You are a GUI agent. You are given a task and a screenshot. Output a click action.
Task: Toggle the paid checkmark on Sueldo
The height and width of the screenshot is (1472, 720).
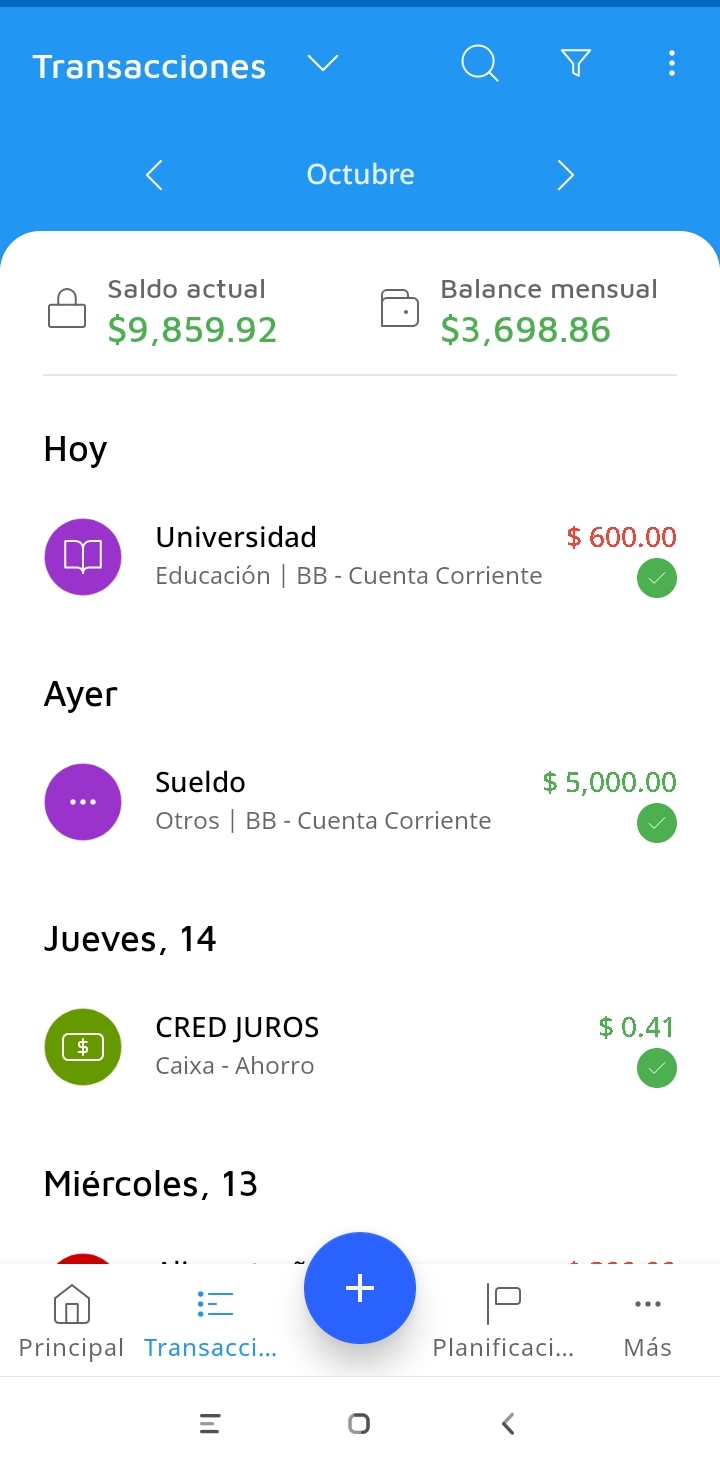(657, 823)
